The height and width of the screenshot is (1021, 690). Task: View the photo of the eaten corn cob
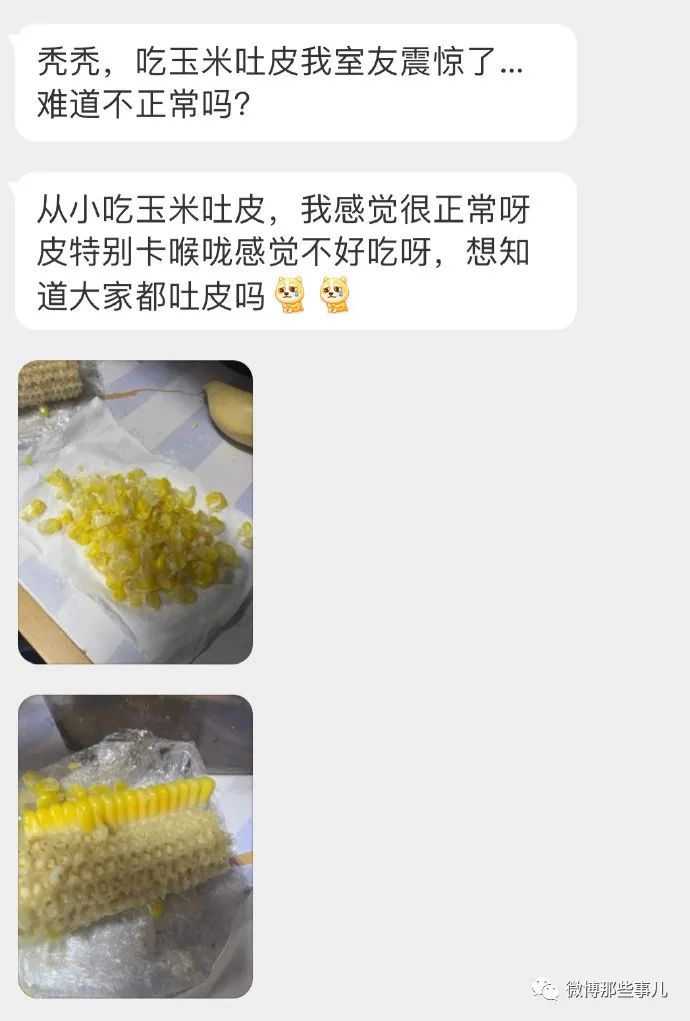coord(135,845)
